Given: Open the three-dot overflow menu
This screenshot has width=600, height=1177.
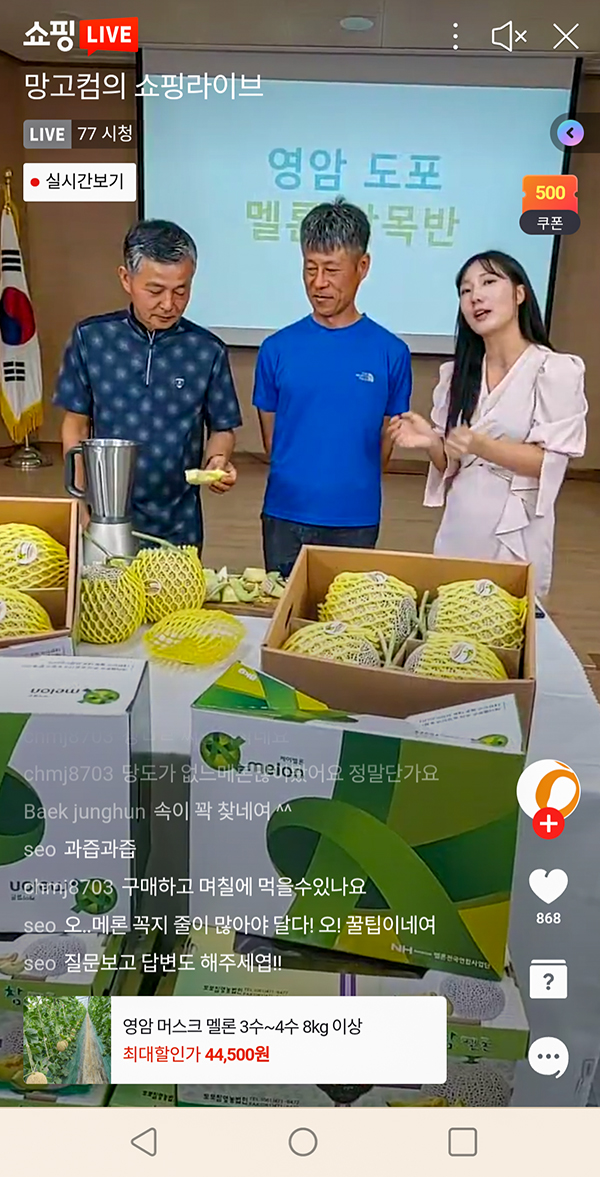Looking at the screenshot, I should click(x=456, y=37).
